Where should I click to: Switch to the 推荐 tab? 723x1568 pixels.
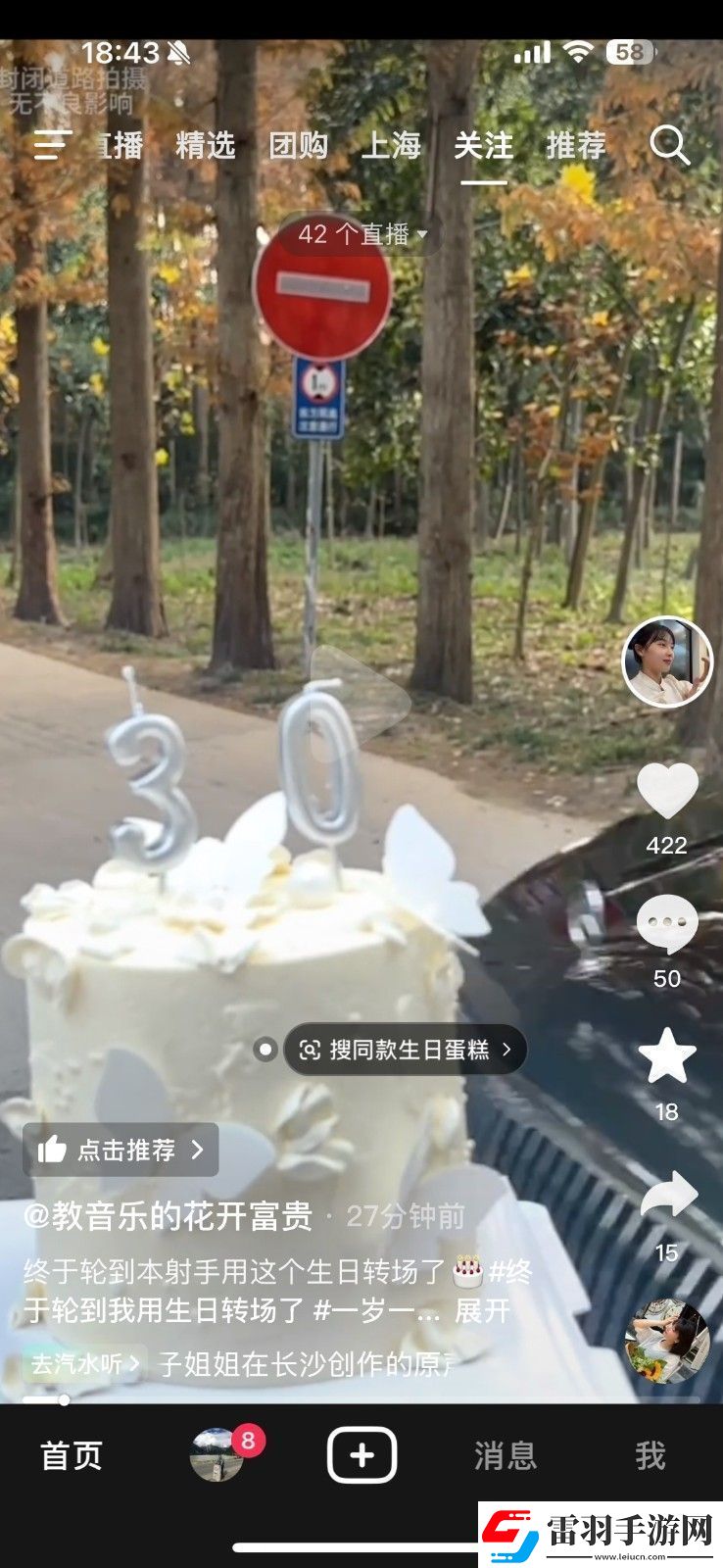[x=576, y=146]
